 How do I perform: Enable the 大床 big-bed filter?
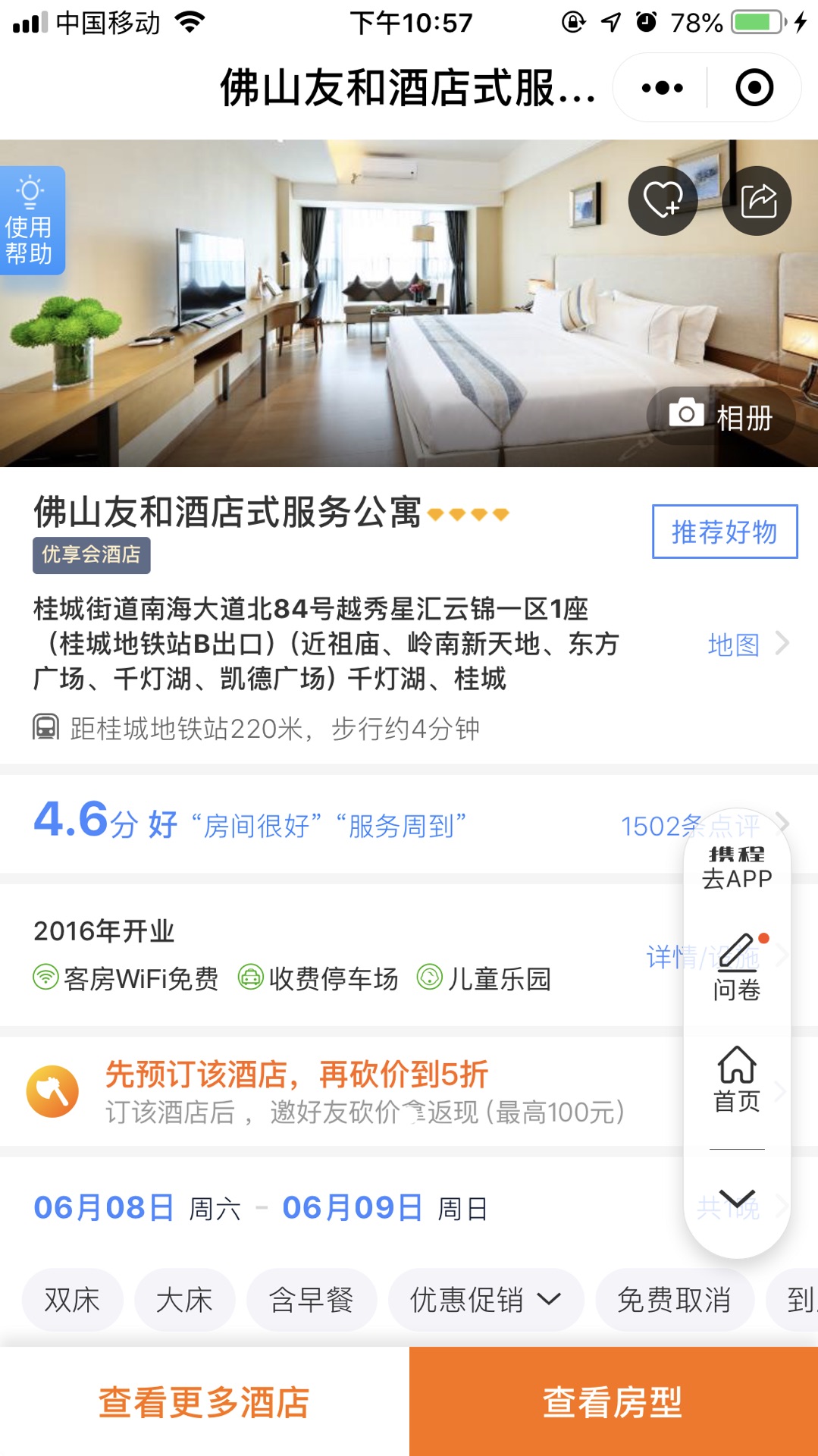(184, 1300)
